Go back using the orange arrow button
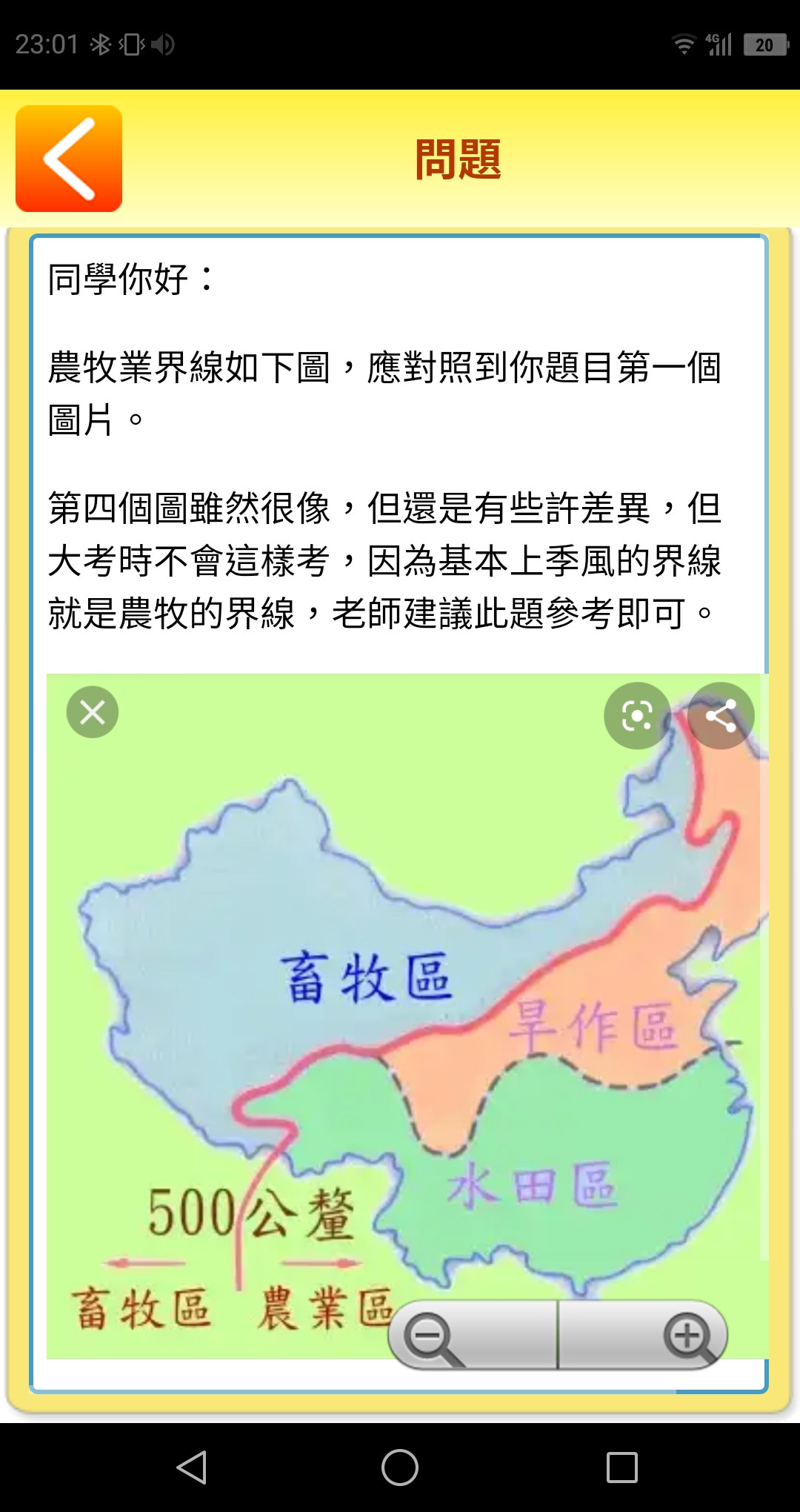This screenshot has width=800, height=1512. point(69,159)
